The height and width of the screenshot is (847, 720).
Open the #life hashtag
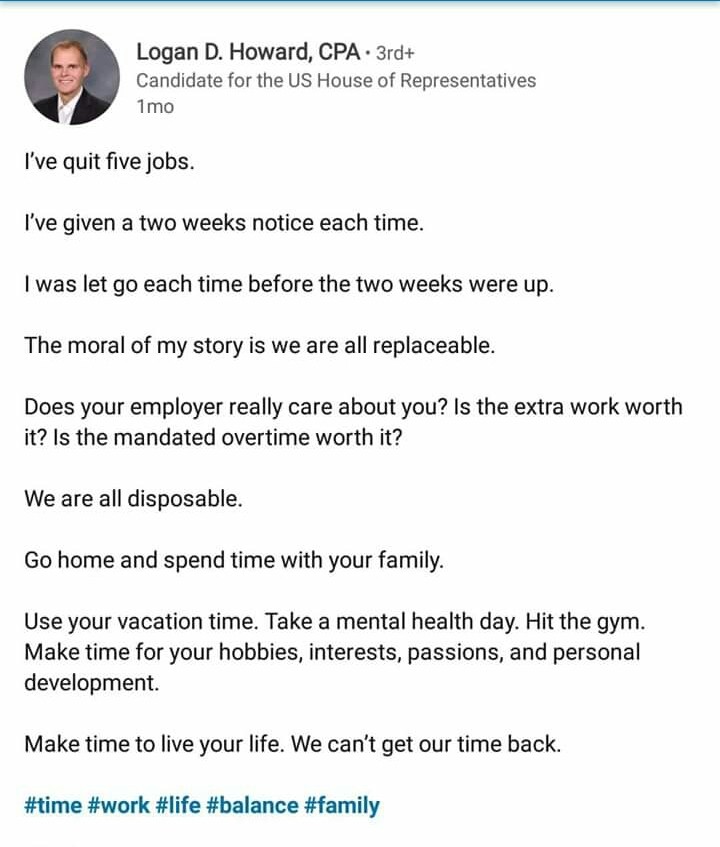[x=178, y=805]
